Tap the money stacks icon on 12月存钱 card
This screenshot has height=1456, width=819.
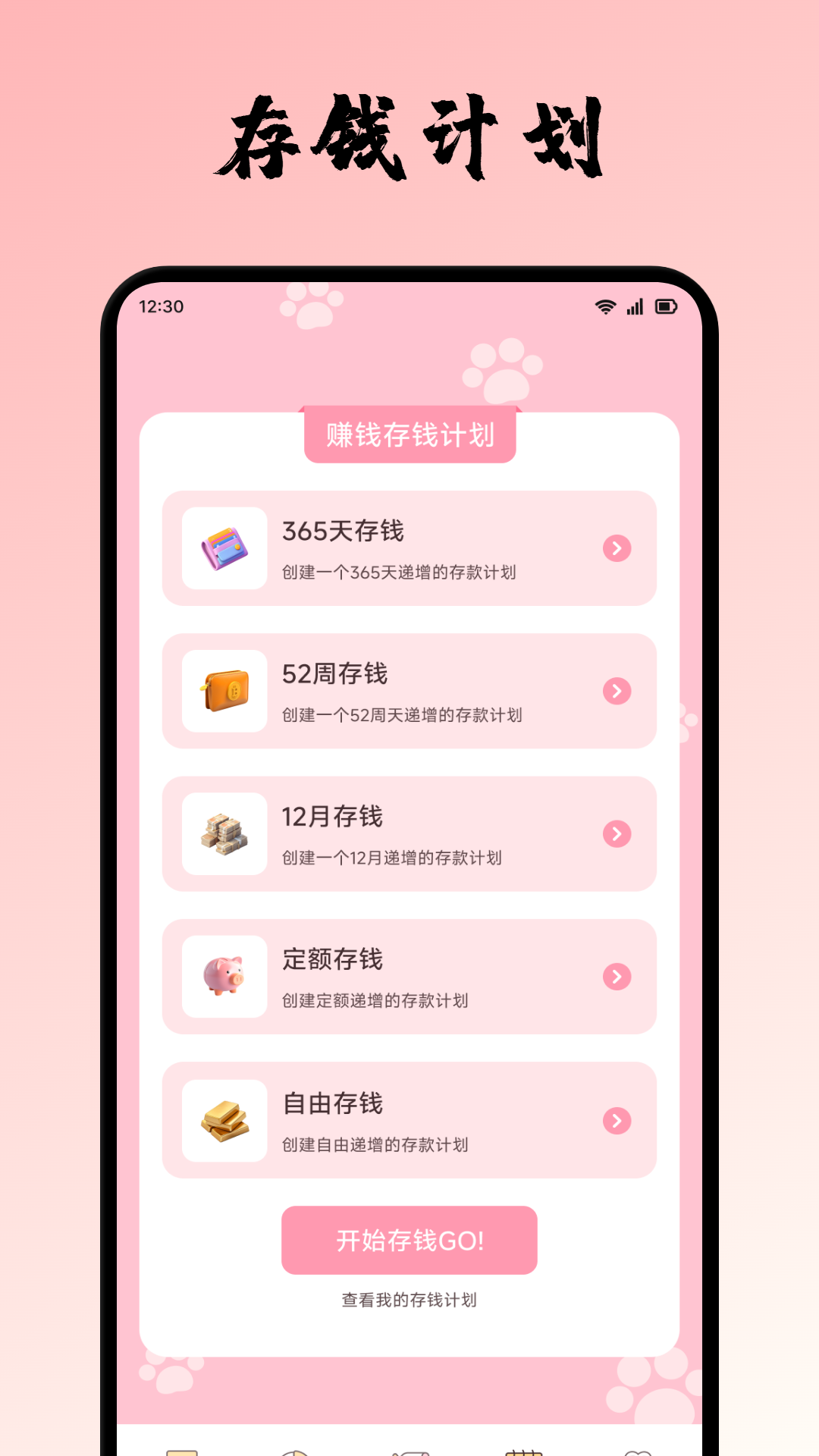tap(224, 834)
